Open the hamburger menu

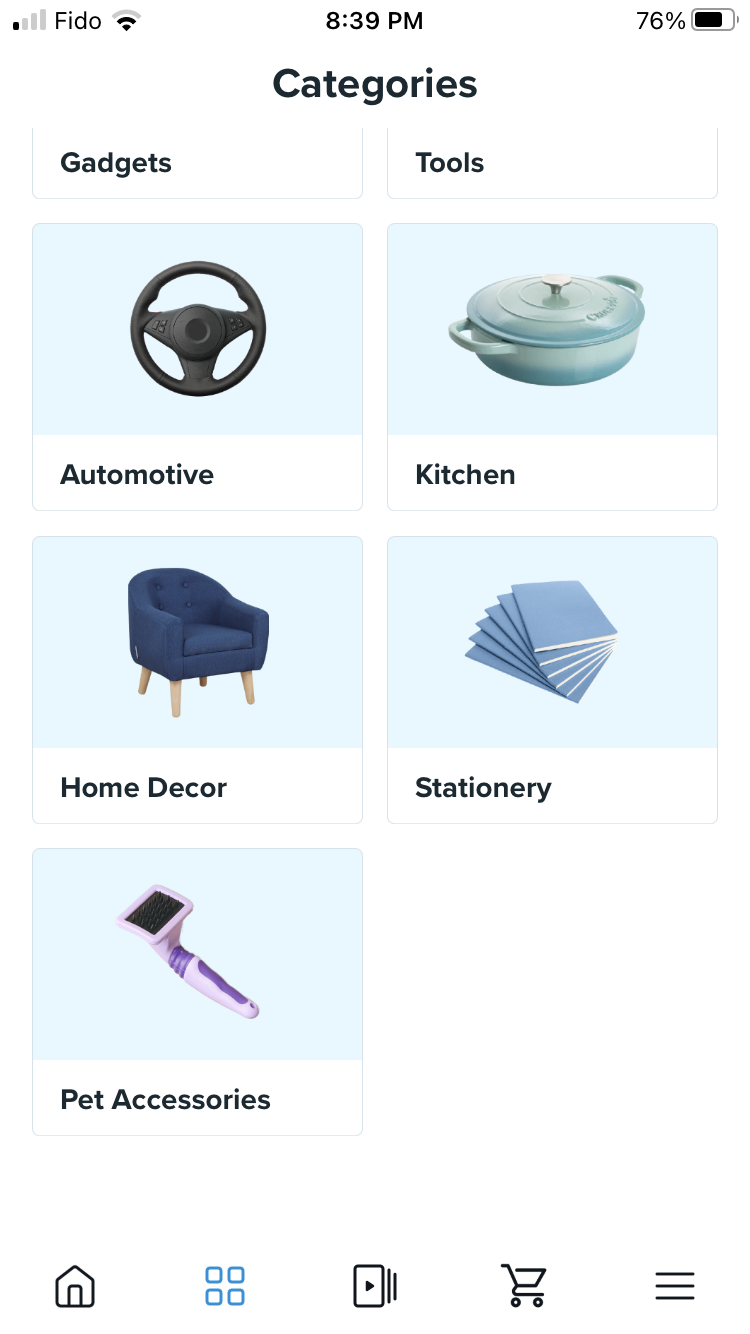[x=675, y=1285]
